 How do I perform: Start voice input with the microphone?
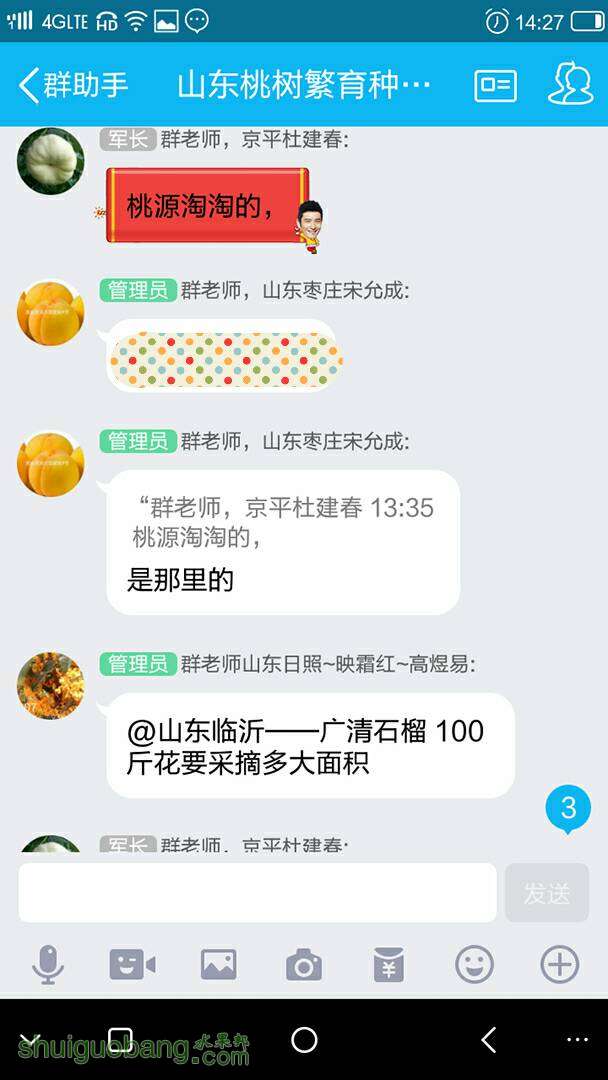(x=47, y=965)
